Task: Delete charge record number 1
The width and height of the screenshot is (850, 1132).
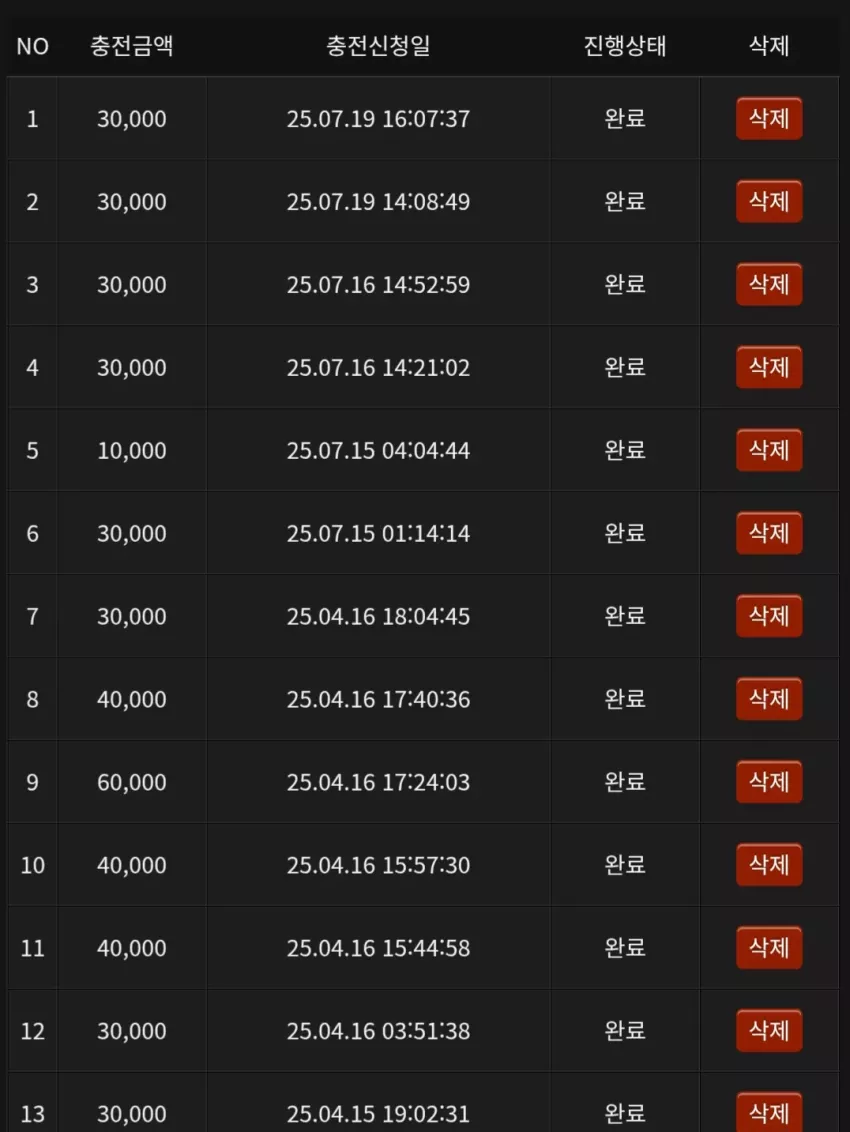Action: [x=769, y=118]
